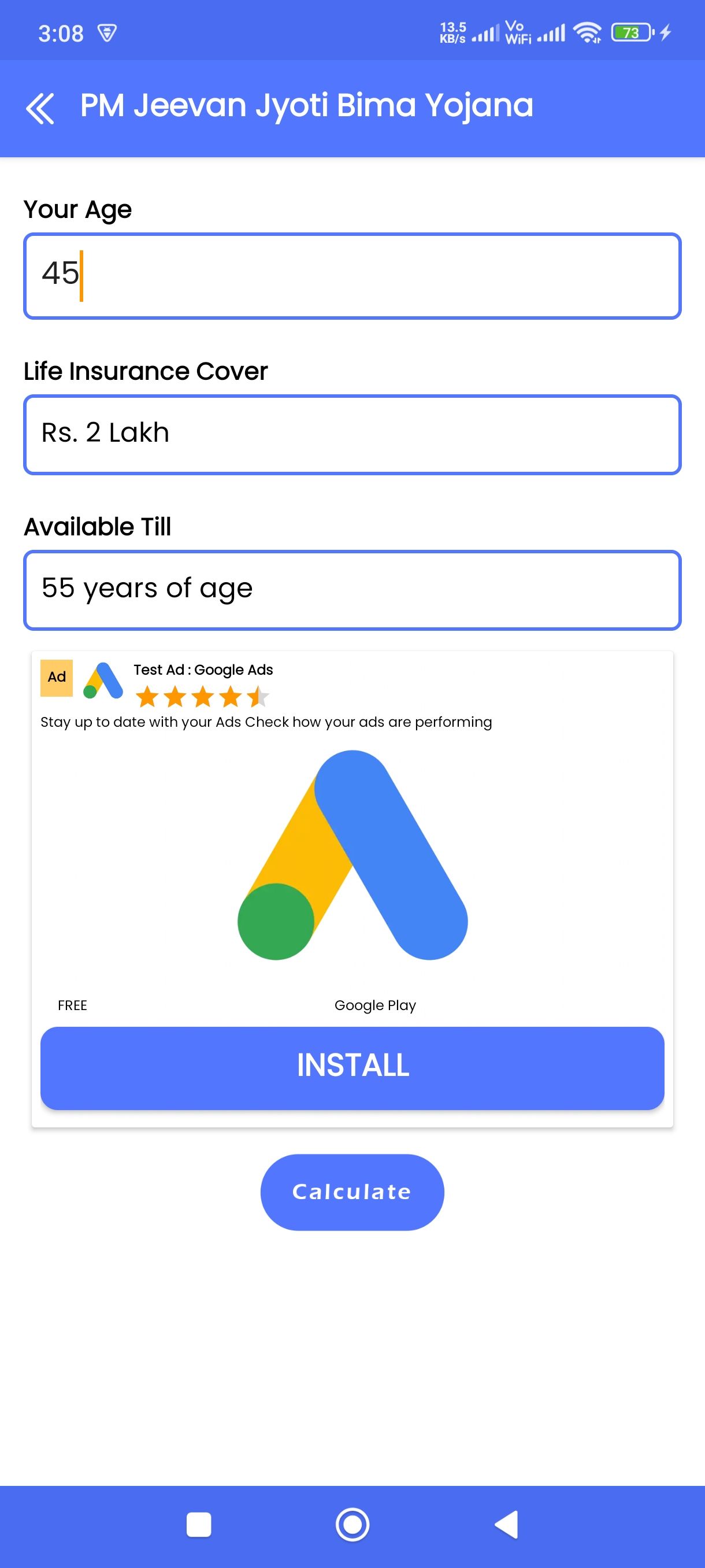
Task: Go to the system home screen
Action: pyautogui.click(x=352, y=1525)
